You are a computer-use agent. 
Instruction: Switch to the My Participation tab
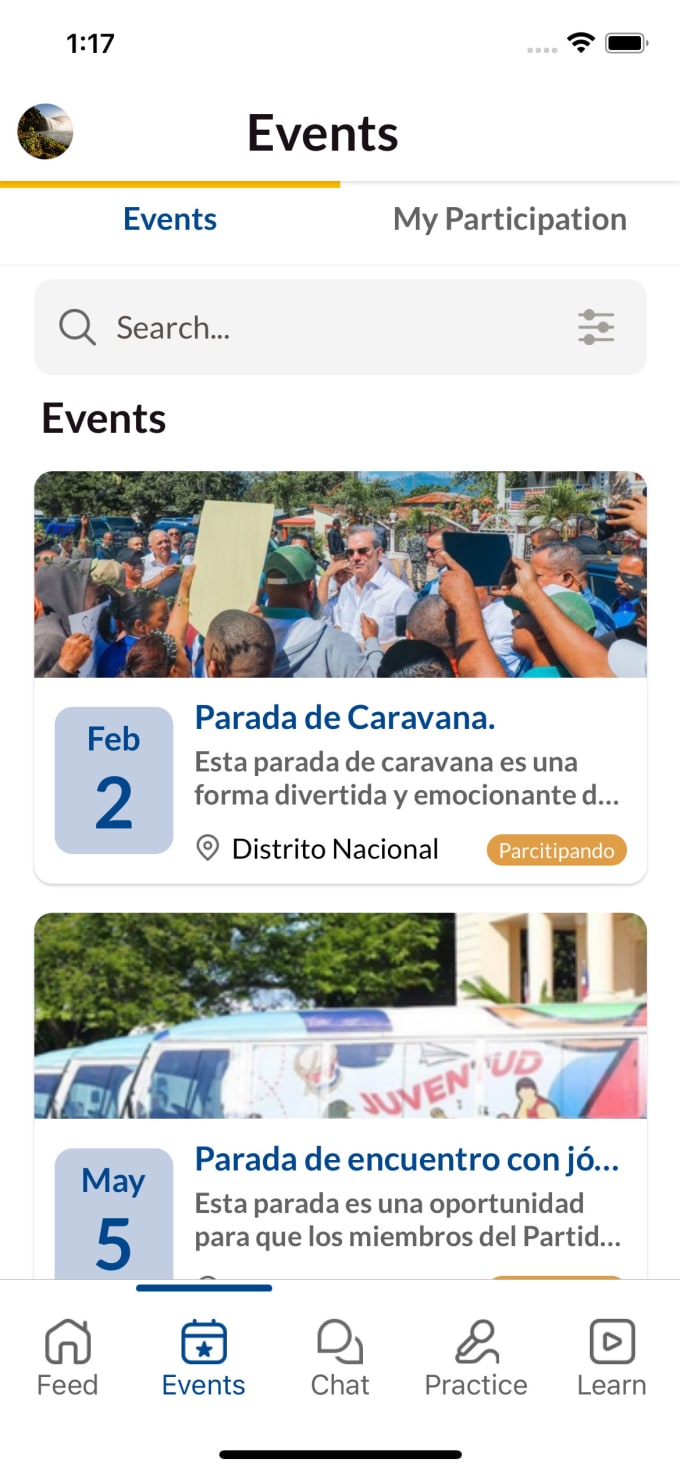point(509,219)
